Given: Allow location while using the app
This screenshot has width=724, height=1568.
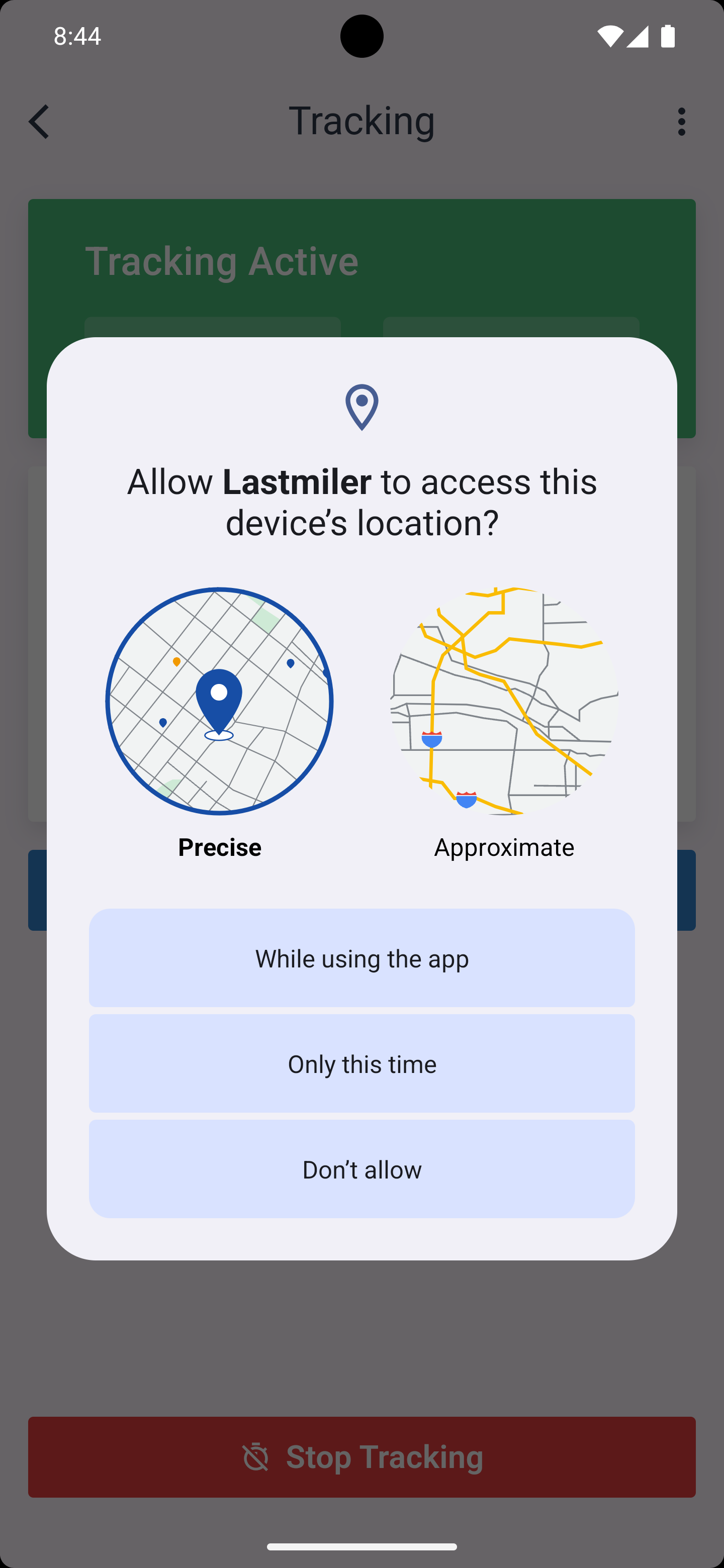Looking at the screenshot, I should (x=361, y=958).
